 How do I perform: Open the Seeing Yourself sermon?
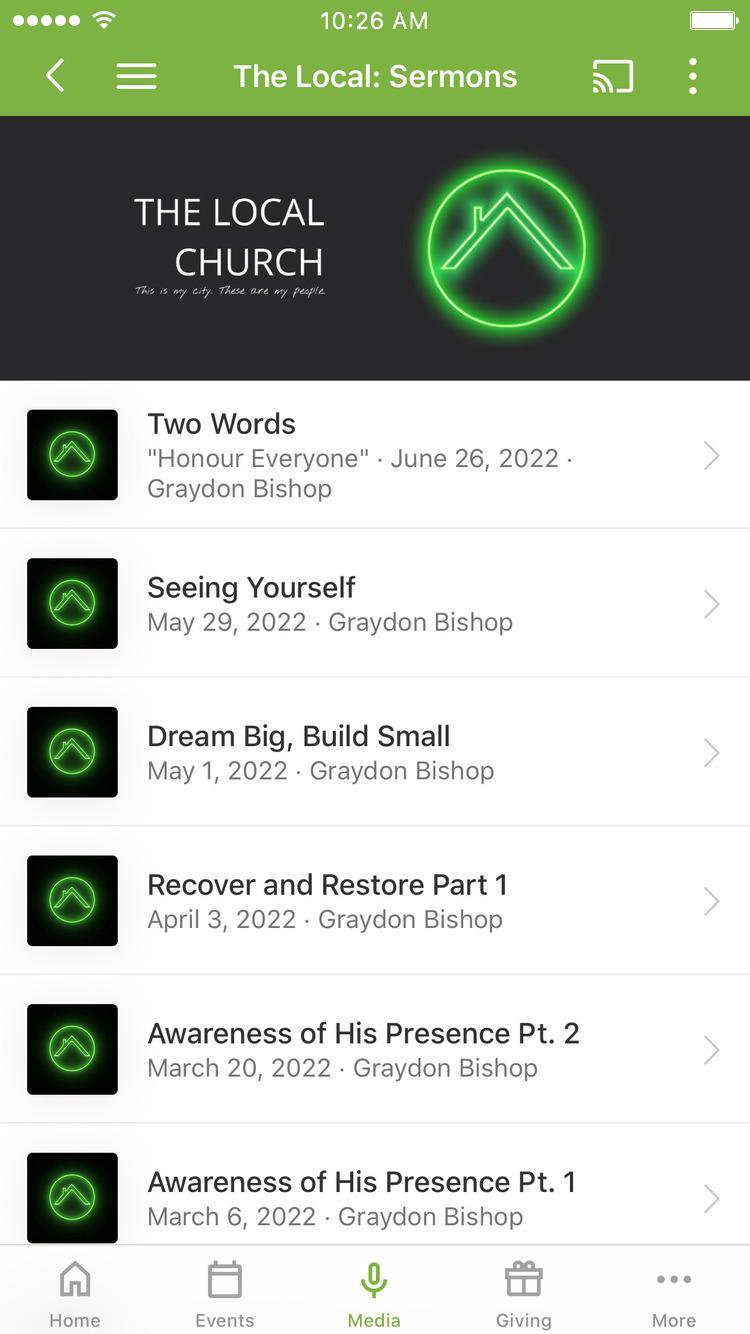pos(375,603)
